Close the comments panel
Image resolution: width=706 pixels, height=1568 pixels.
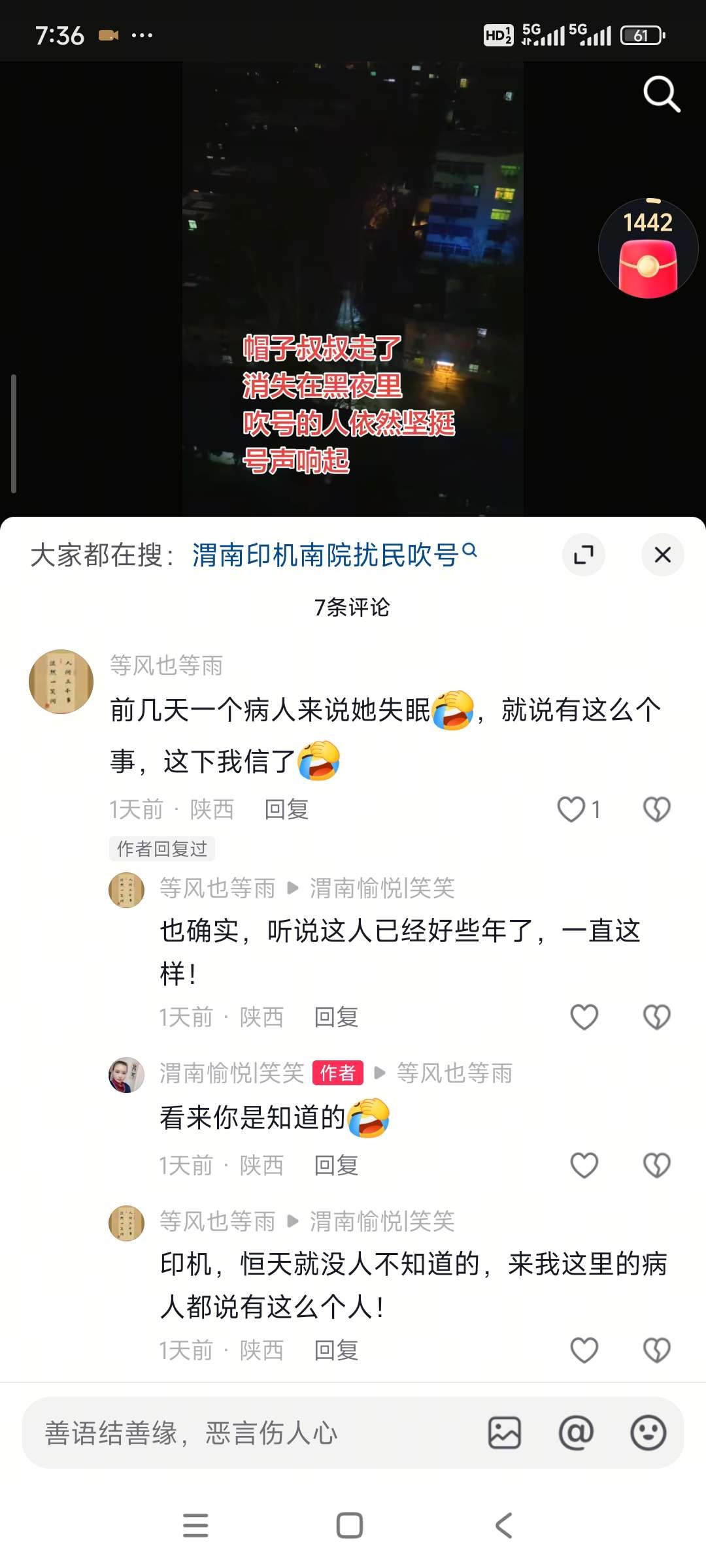click(662, 555)
